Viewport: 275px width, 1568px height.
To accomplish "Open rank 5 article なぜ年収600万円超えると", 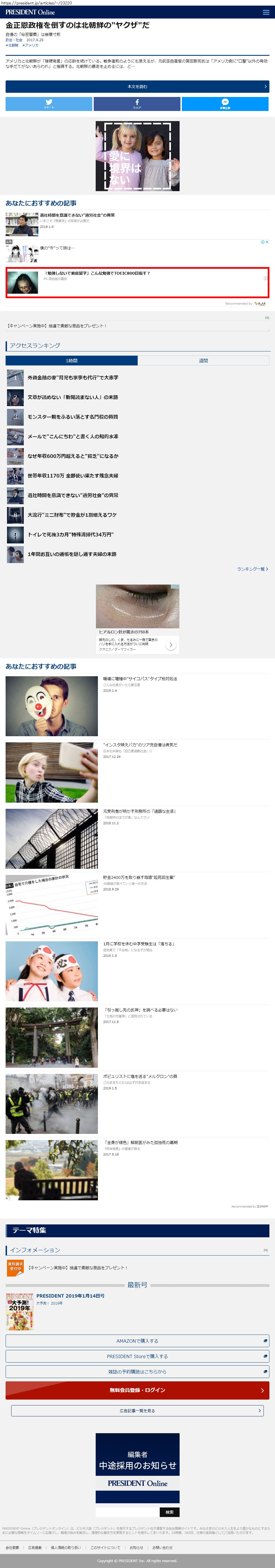I will pos(73,456).
